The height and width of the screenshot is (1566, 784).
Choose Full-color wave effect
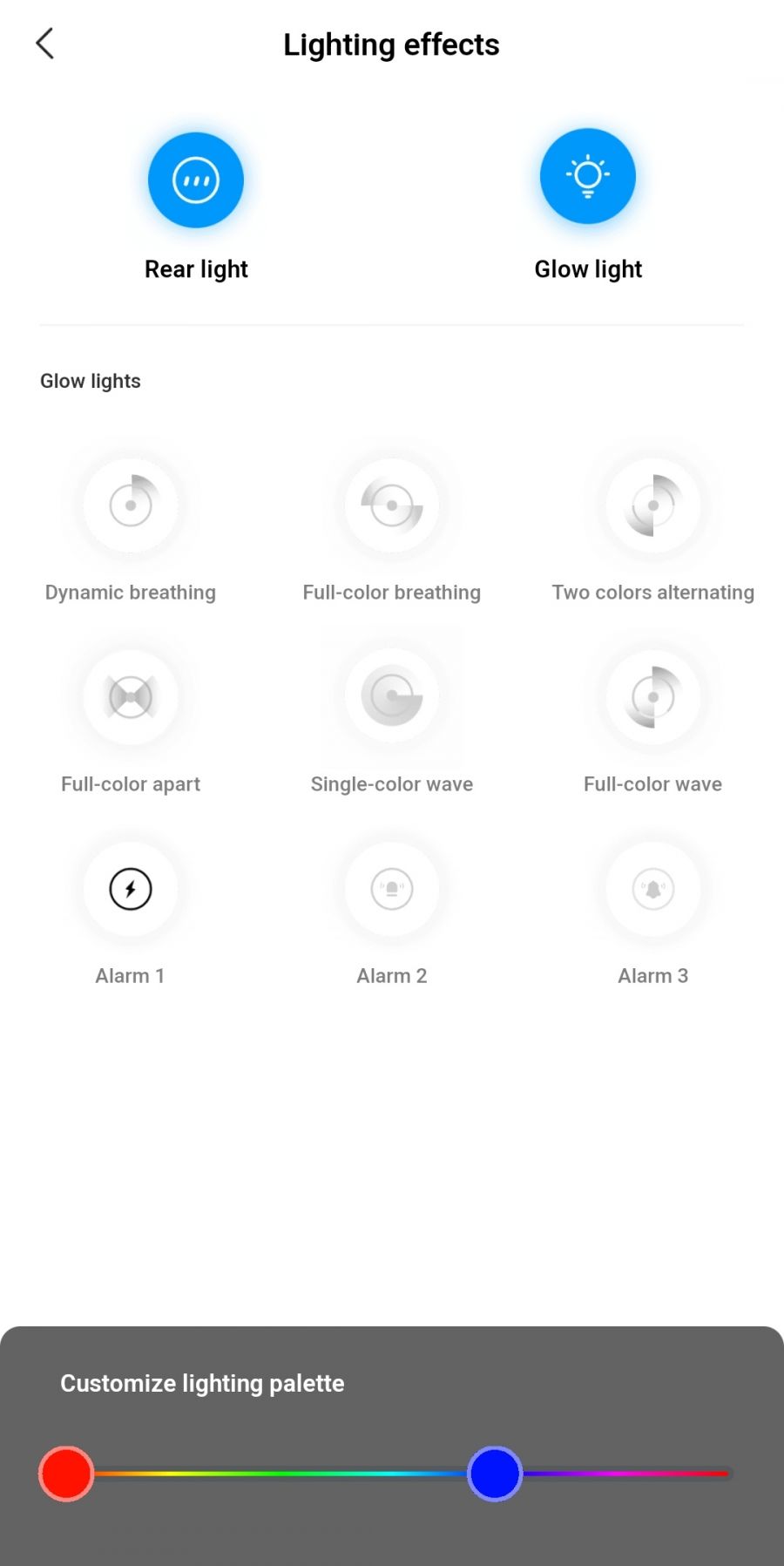(x=653, y=697)
